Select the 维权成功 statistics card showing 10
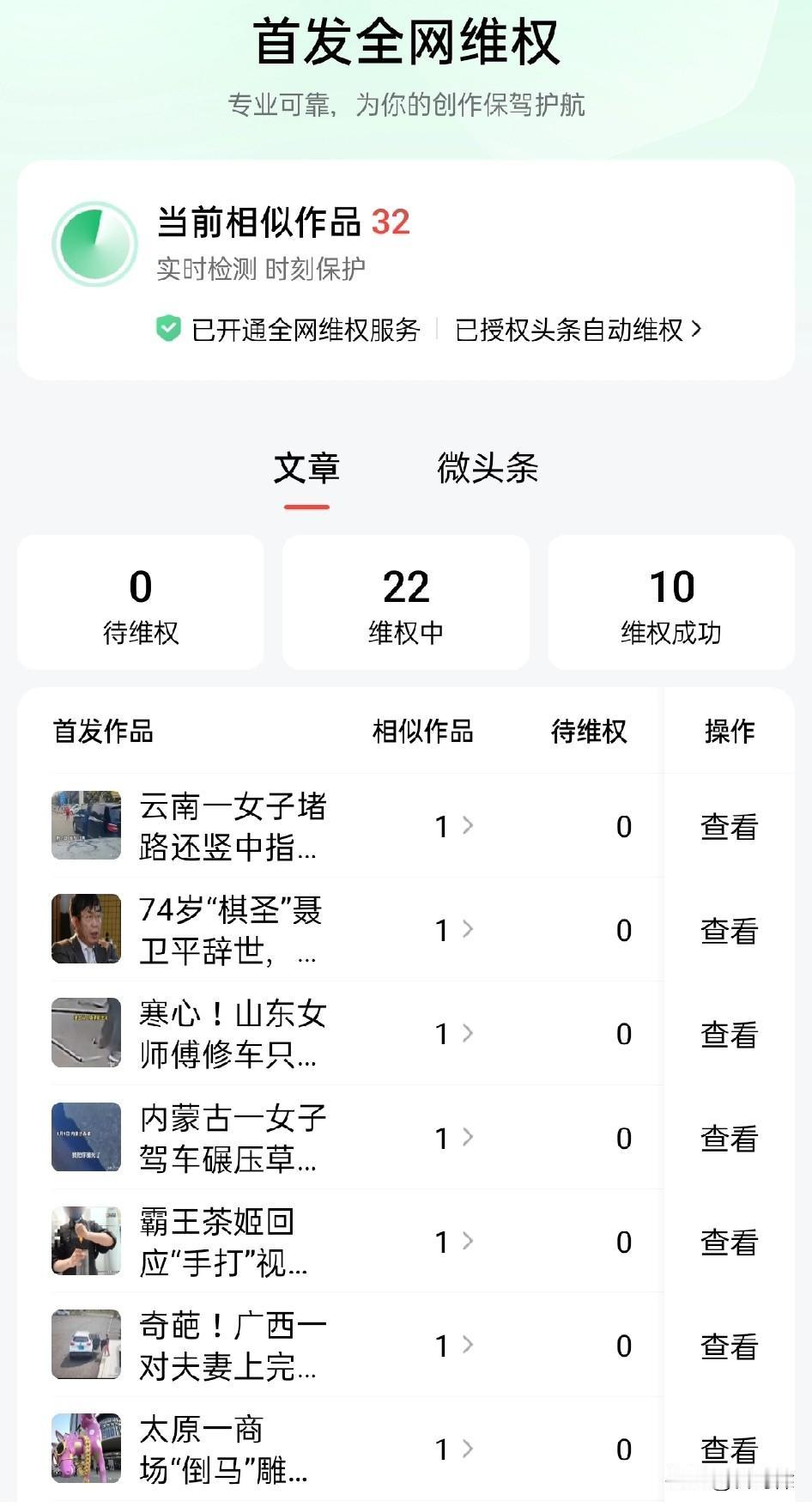 670,601
